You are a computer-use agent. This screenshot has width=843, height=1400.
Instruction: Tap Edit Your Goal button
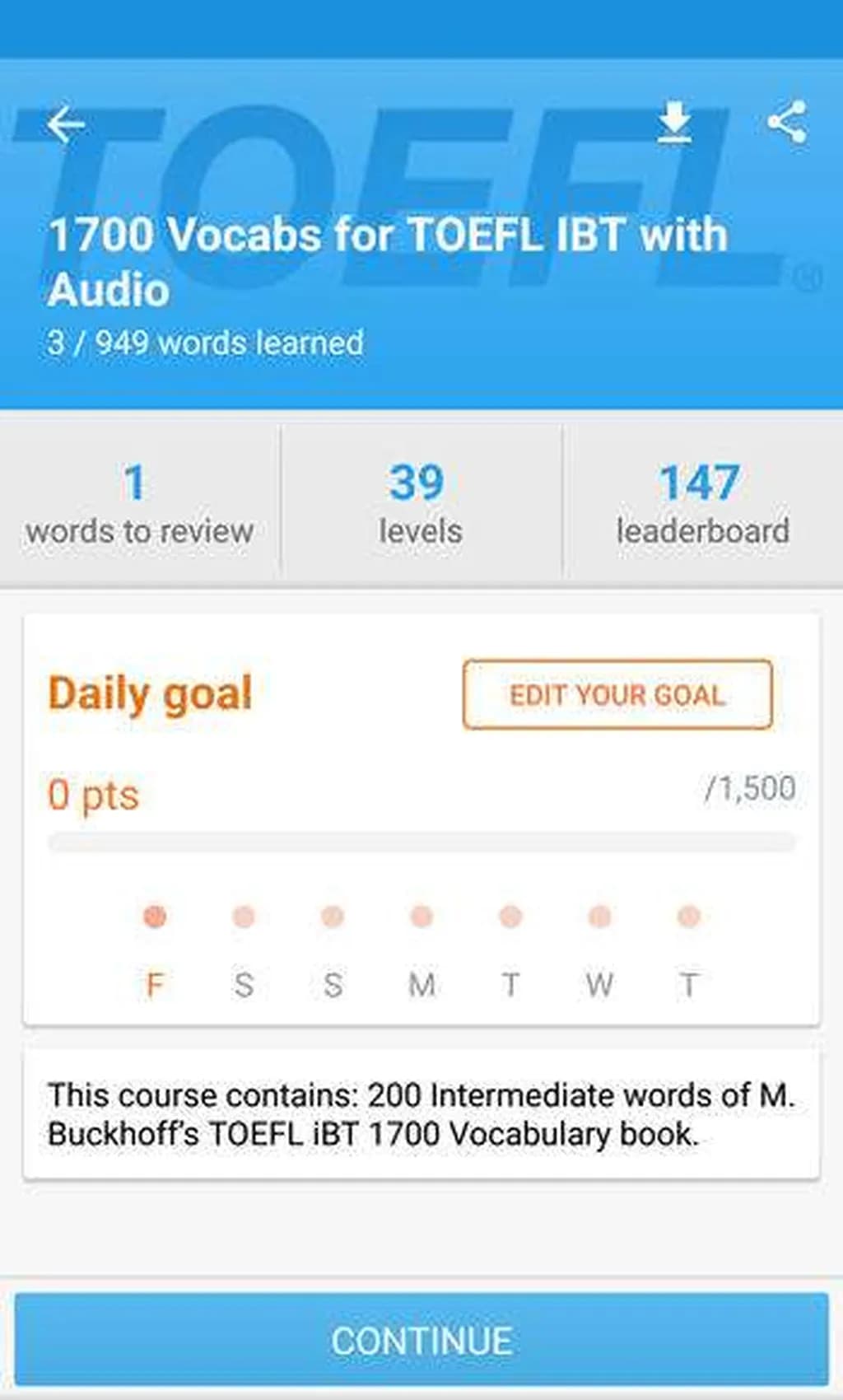coord(617,694)
